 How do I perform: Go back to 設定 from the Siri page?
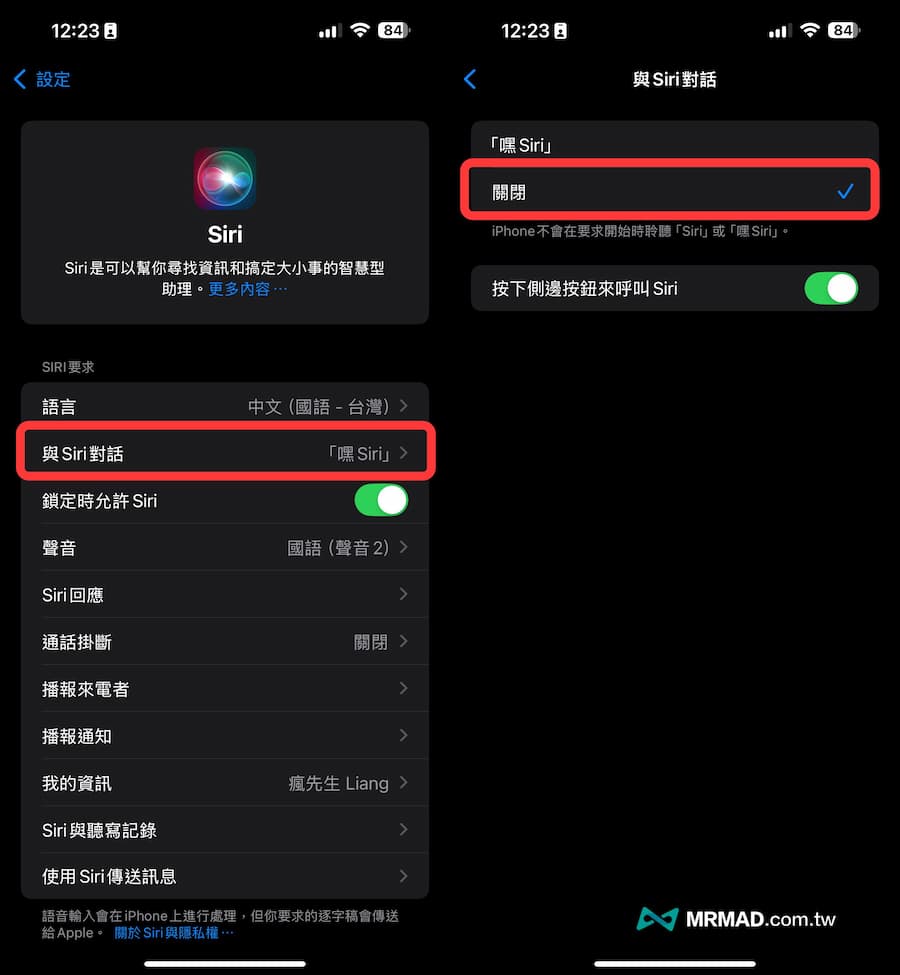coord(42,80)
